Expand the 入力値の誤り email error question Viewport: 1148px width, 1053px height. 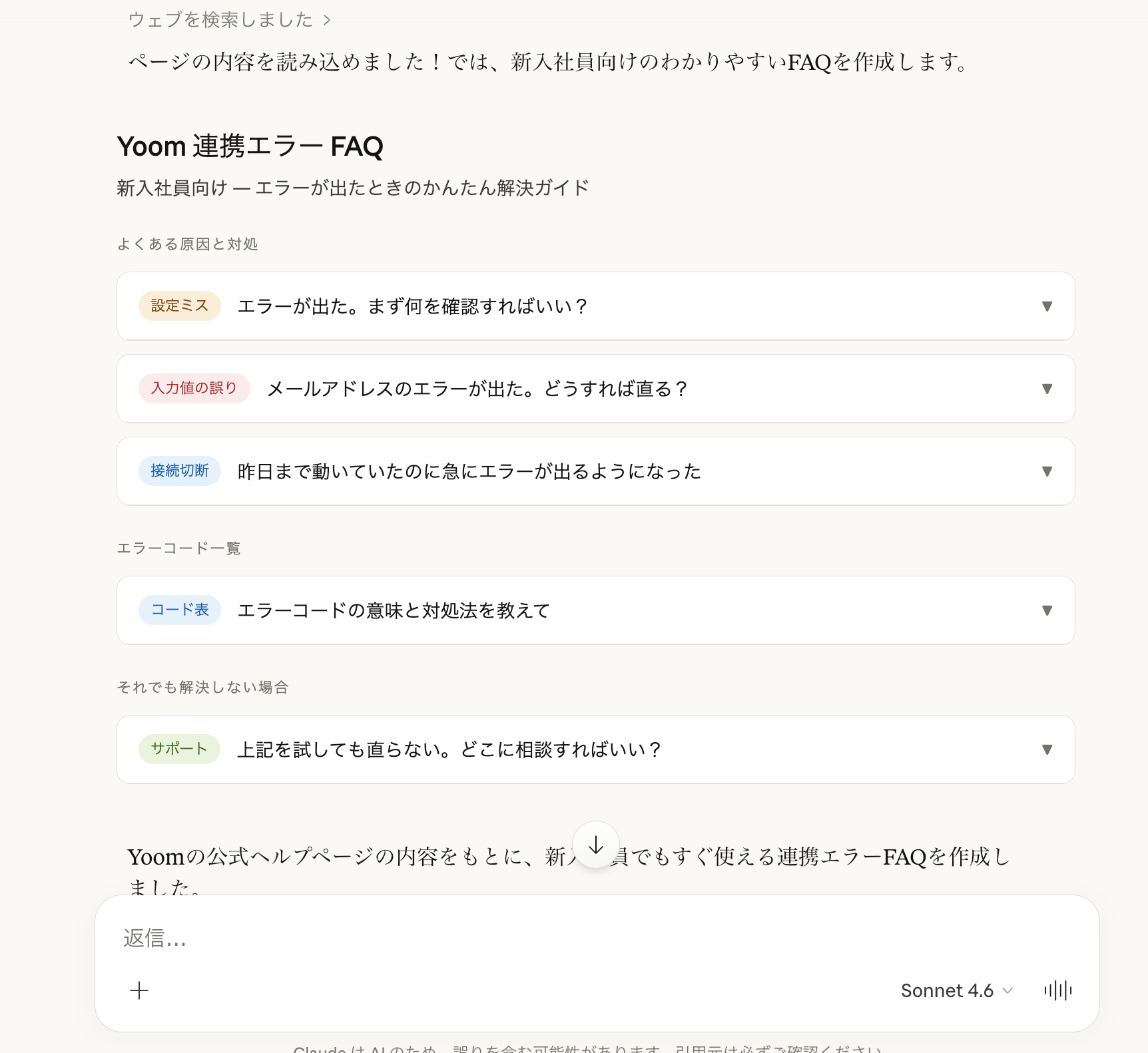point(595,389)
